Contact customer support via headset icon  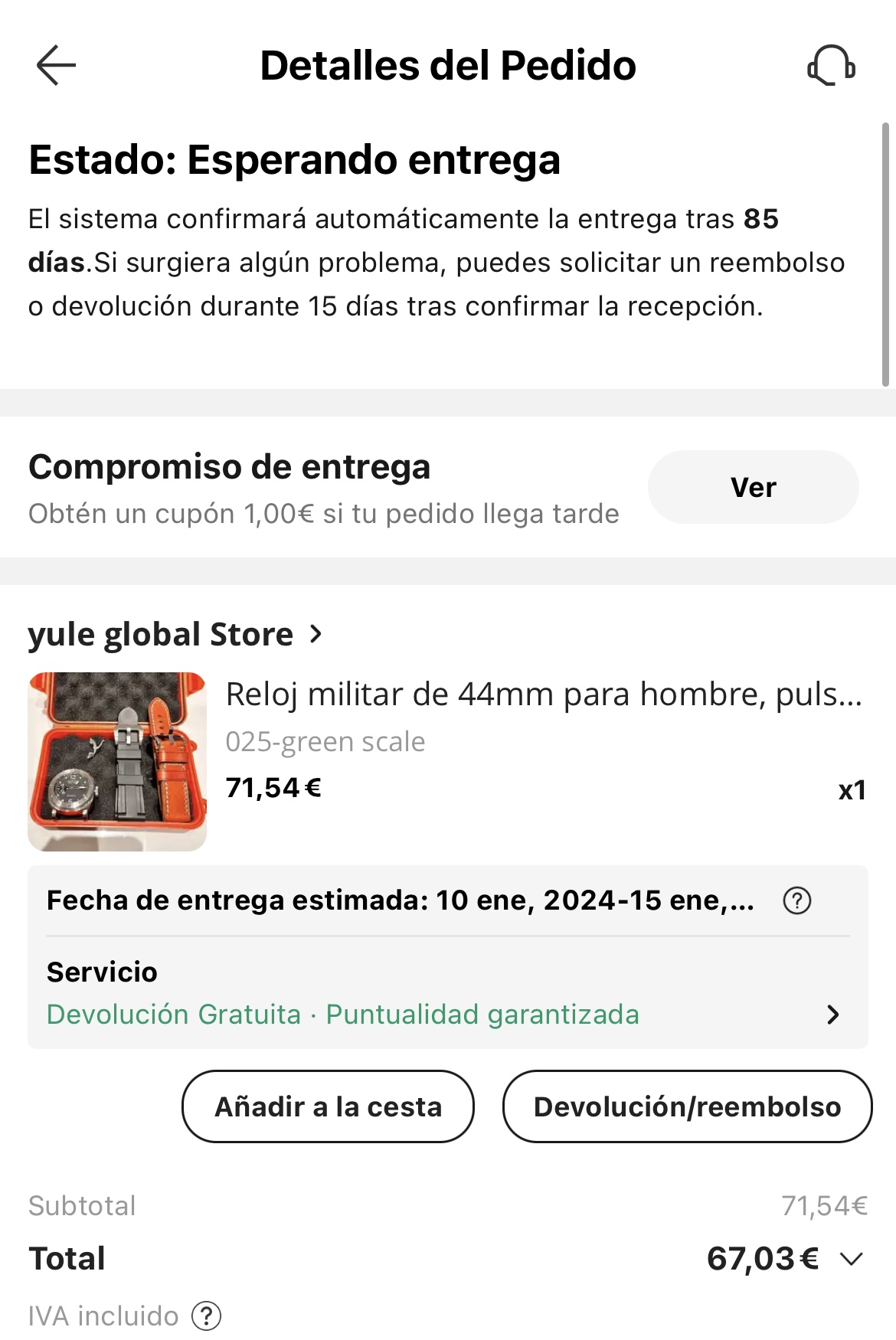coord(831,65)
